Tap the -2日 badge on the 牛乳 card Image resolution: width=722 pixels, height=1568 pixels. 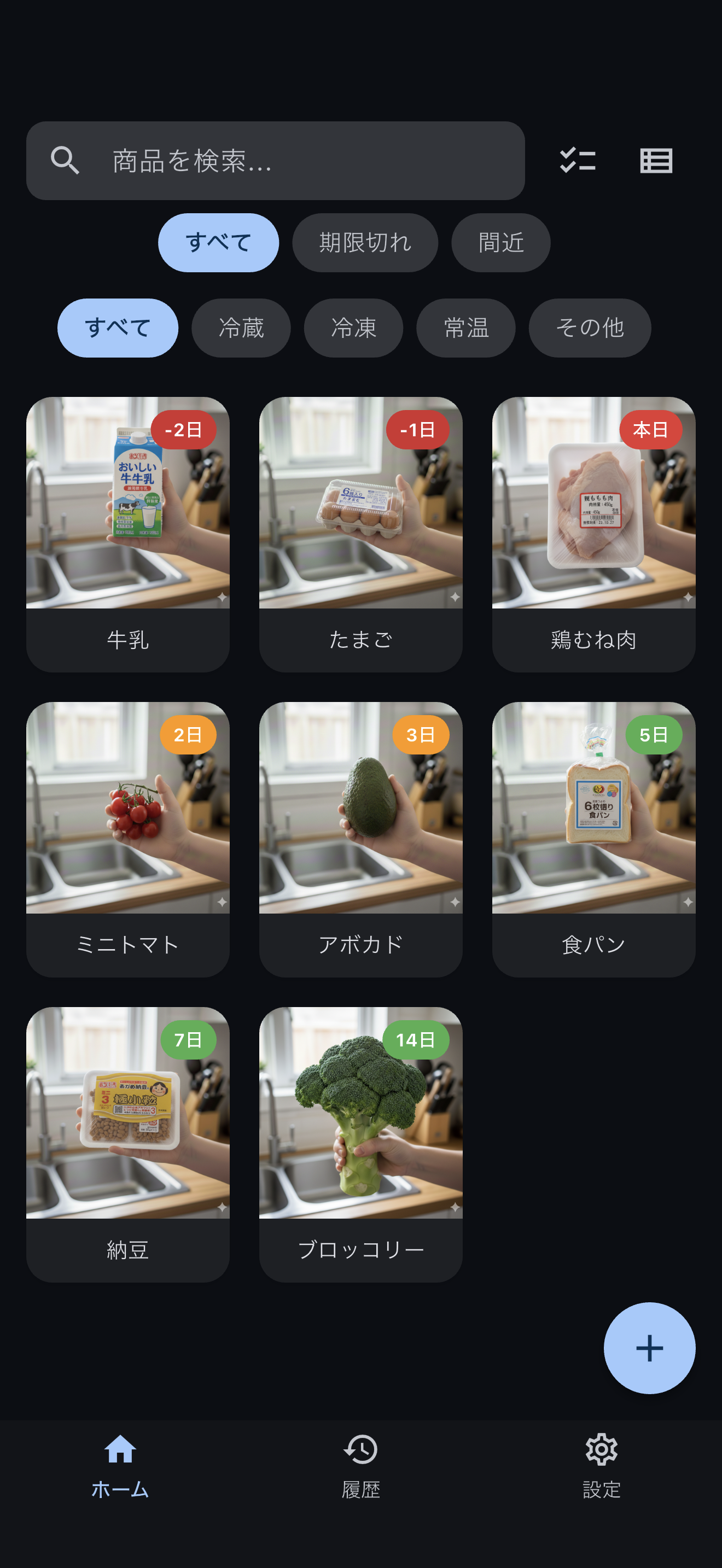(x=184, y=429)
